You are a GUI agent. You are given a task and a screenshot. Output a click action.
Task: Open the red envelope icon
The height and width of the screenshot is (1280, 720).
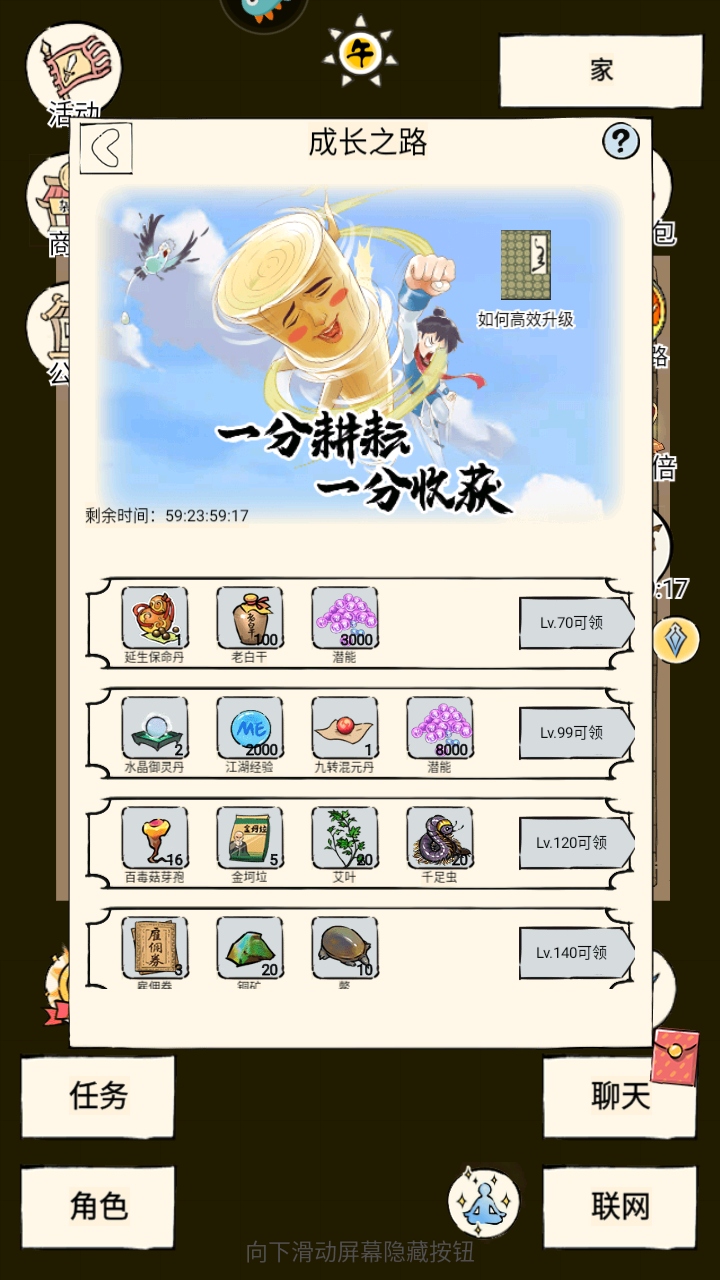[x=675, y=1057]
